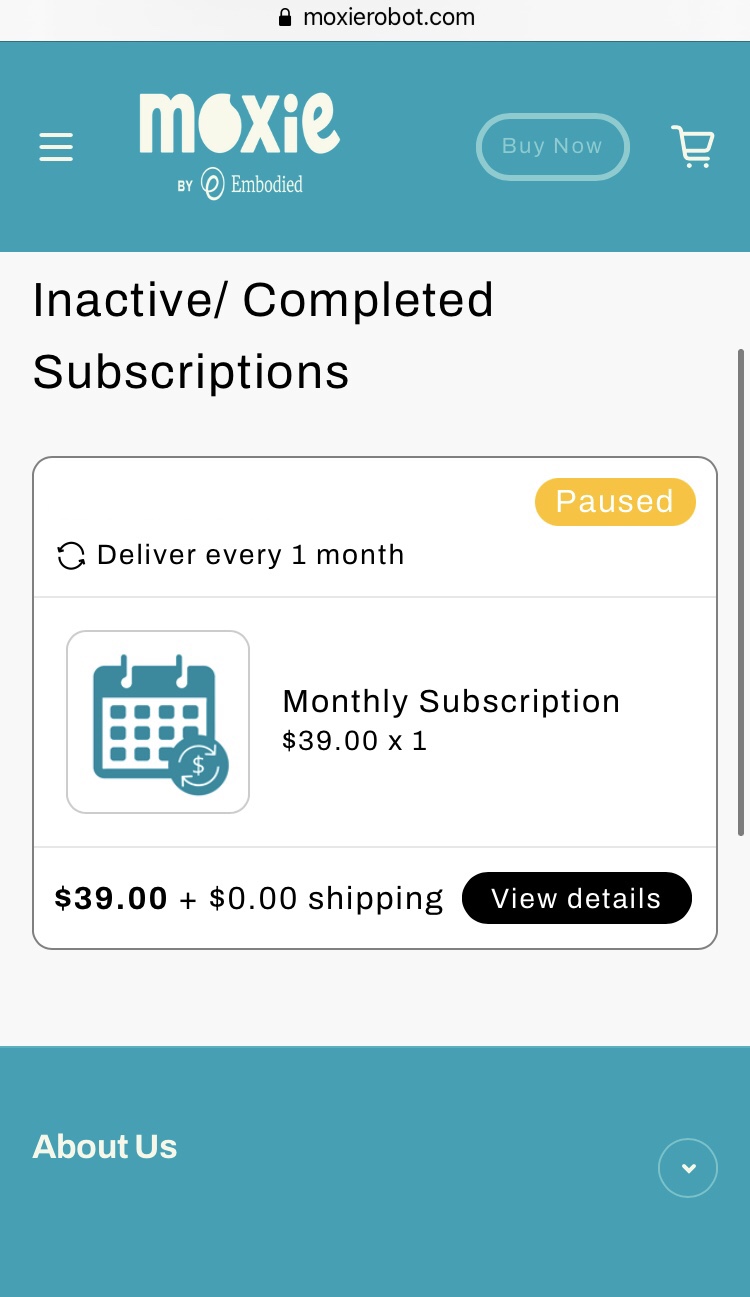Click the Deliver every 1 month label
750x1297 pixels.
point(250,555)
